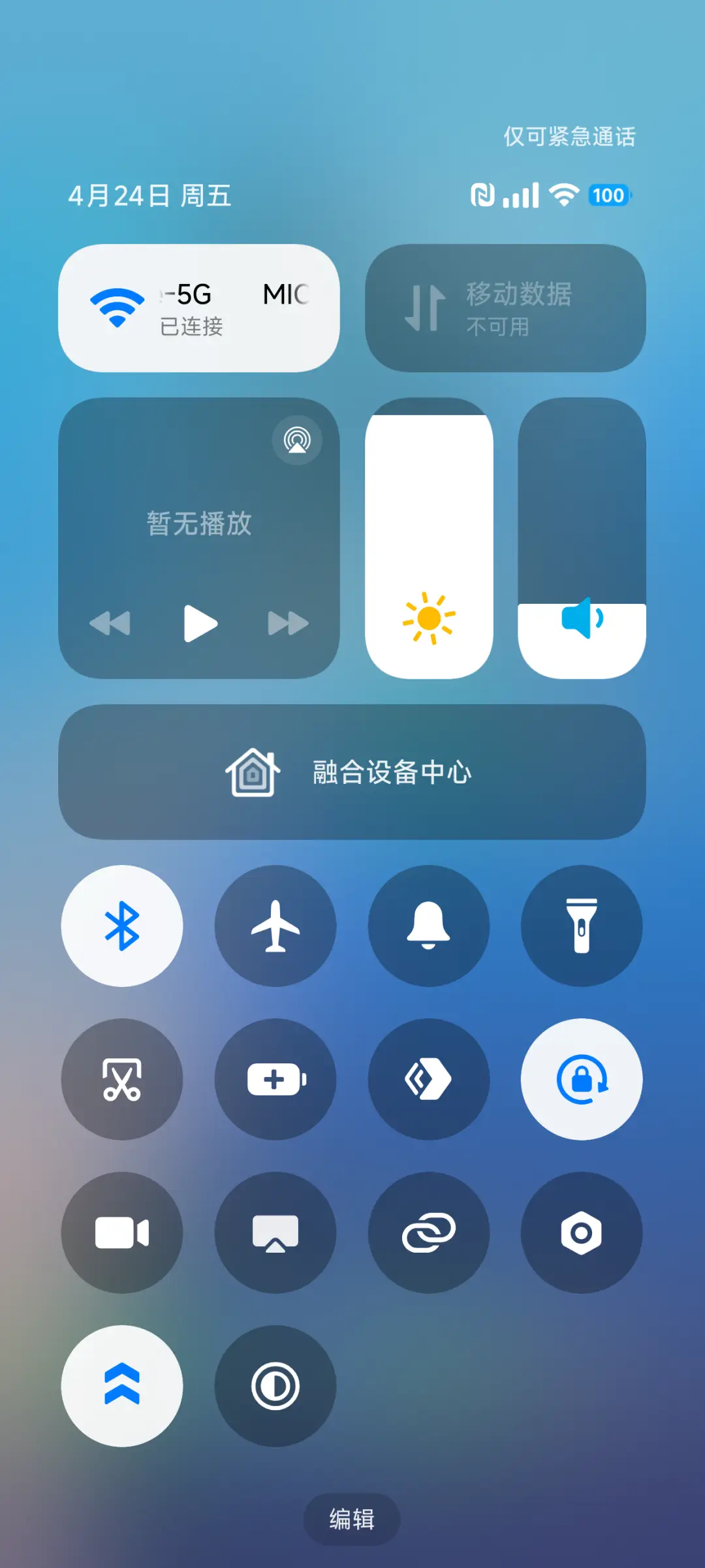Open the Mi Share link sharing tool
The width and height of the screenshot is (705, 1568).
(x=429, y=1232)
